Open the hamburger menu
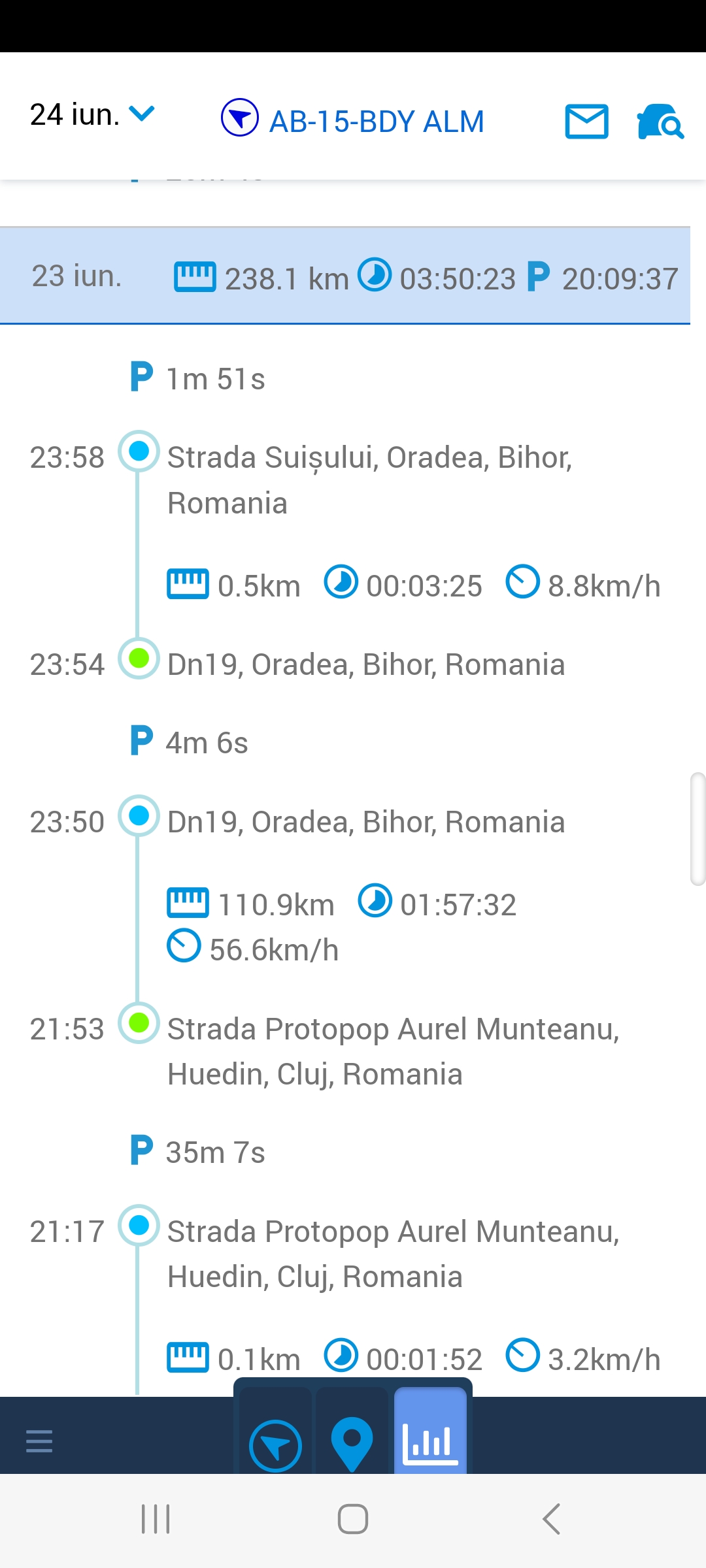This screenshot has height=1568, width=706. click(x=39, y=1441)
